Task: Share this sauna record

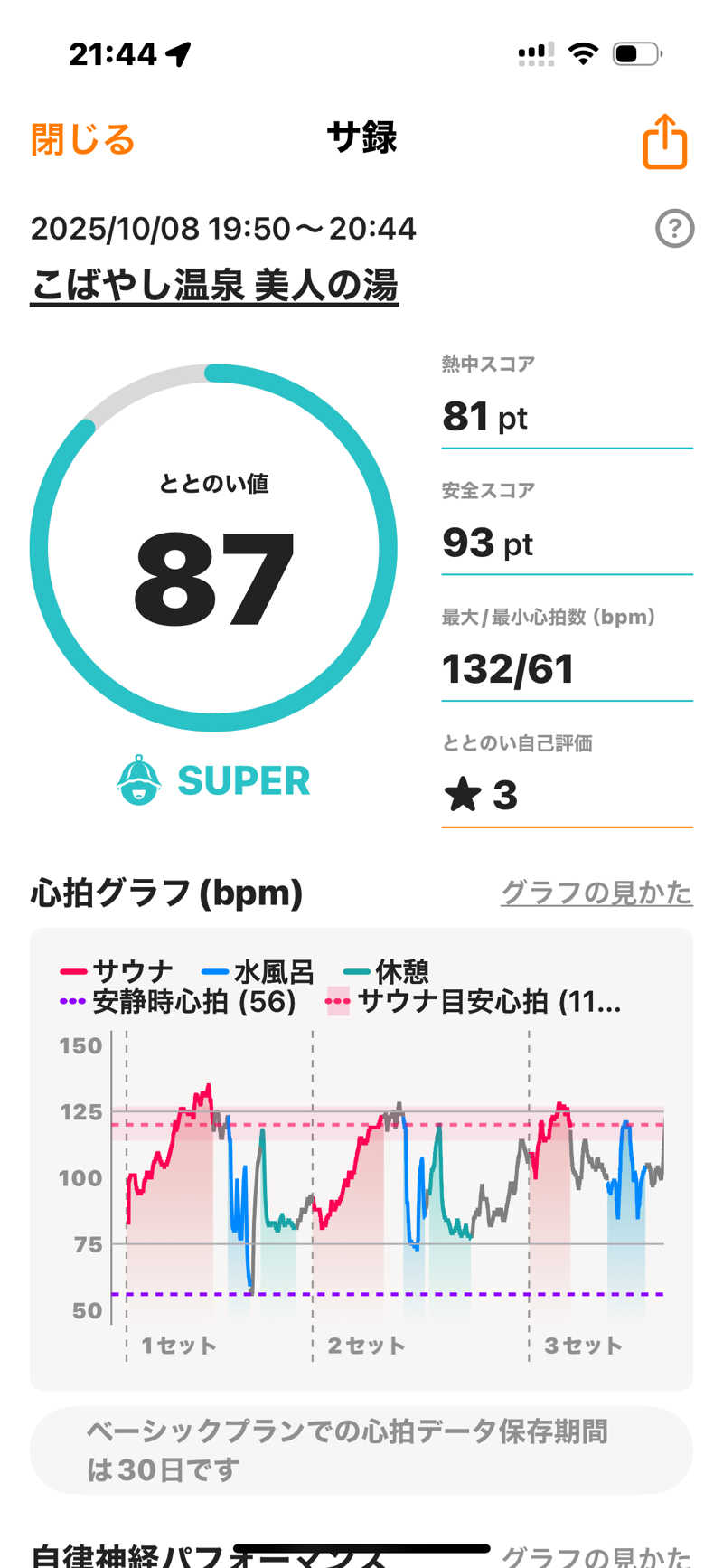Action: (x=664, y=141)
